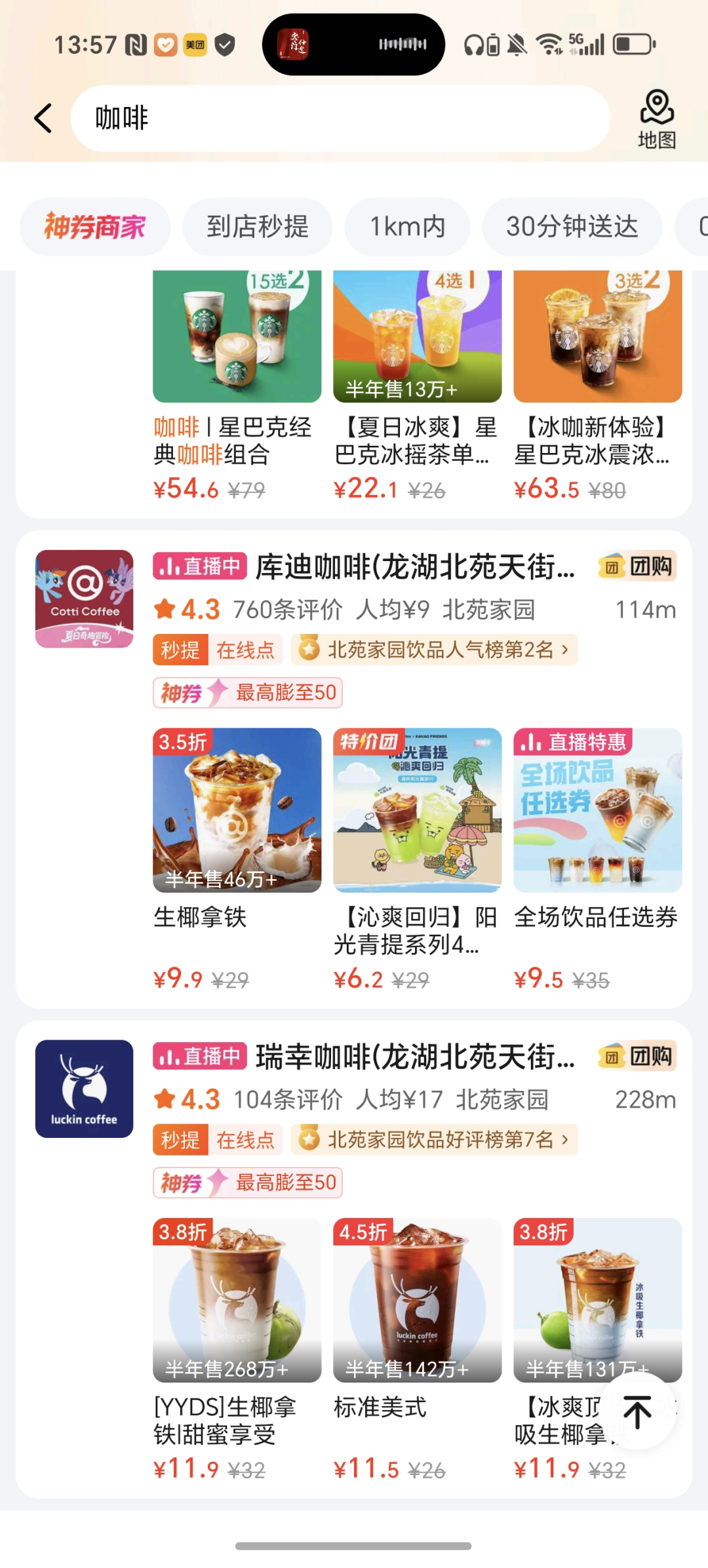The image size is (708, 1568).
Task: Tap the 咖啡 search field
Action: pos(340,119)
